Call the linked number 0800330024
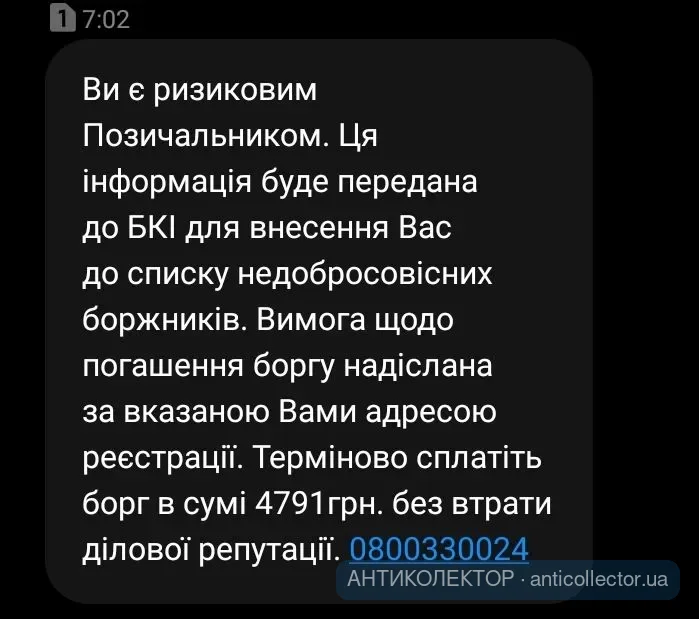 pyautogui.click(x=438, y=547)
